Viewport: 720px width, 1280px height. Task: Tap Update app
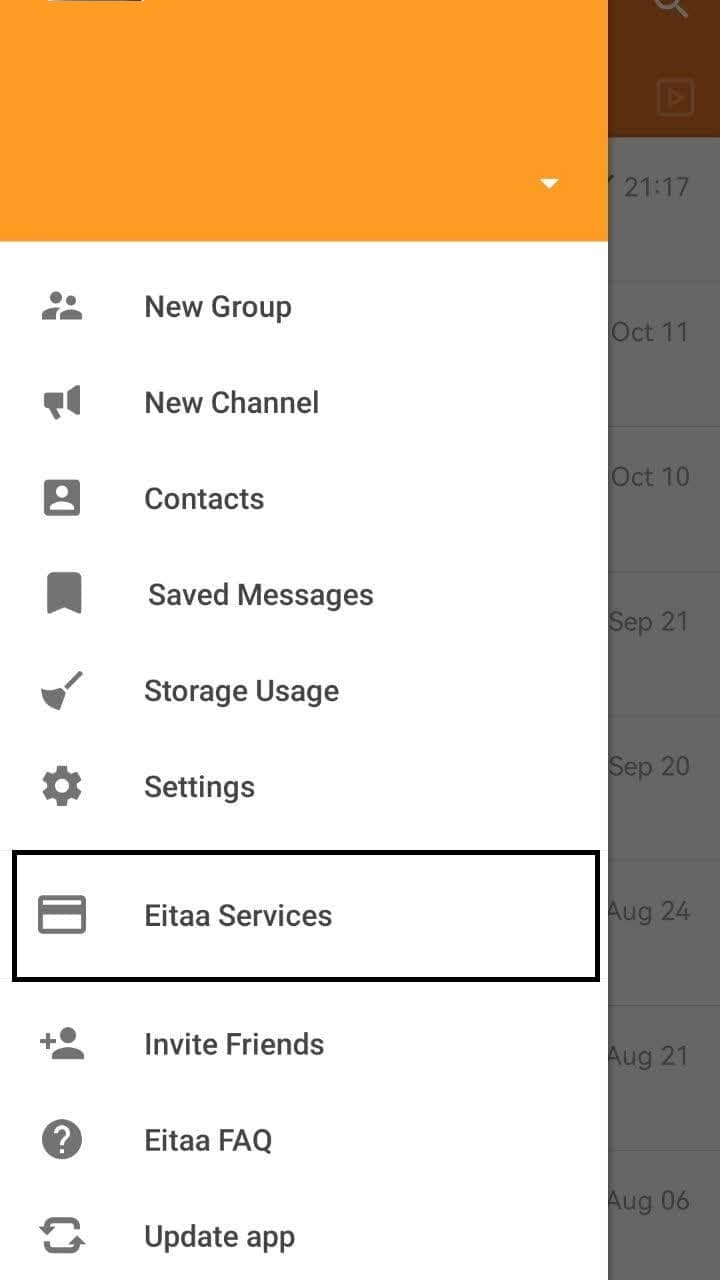pyautogui.click(x=304, y=1236)
